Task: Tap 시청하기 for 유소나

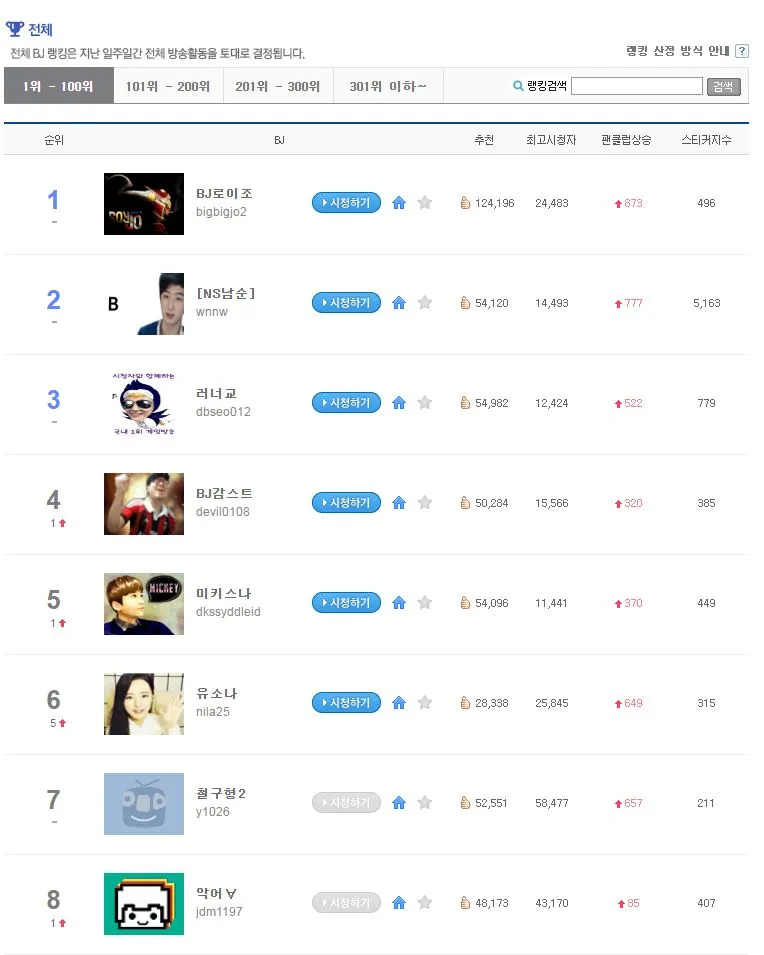Action: 346,703
